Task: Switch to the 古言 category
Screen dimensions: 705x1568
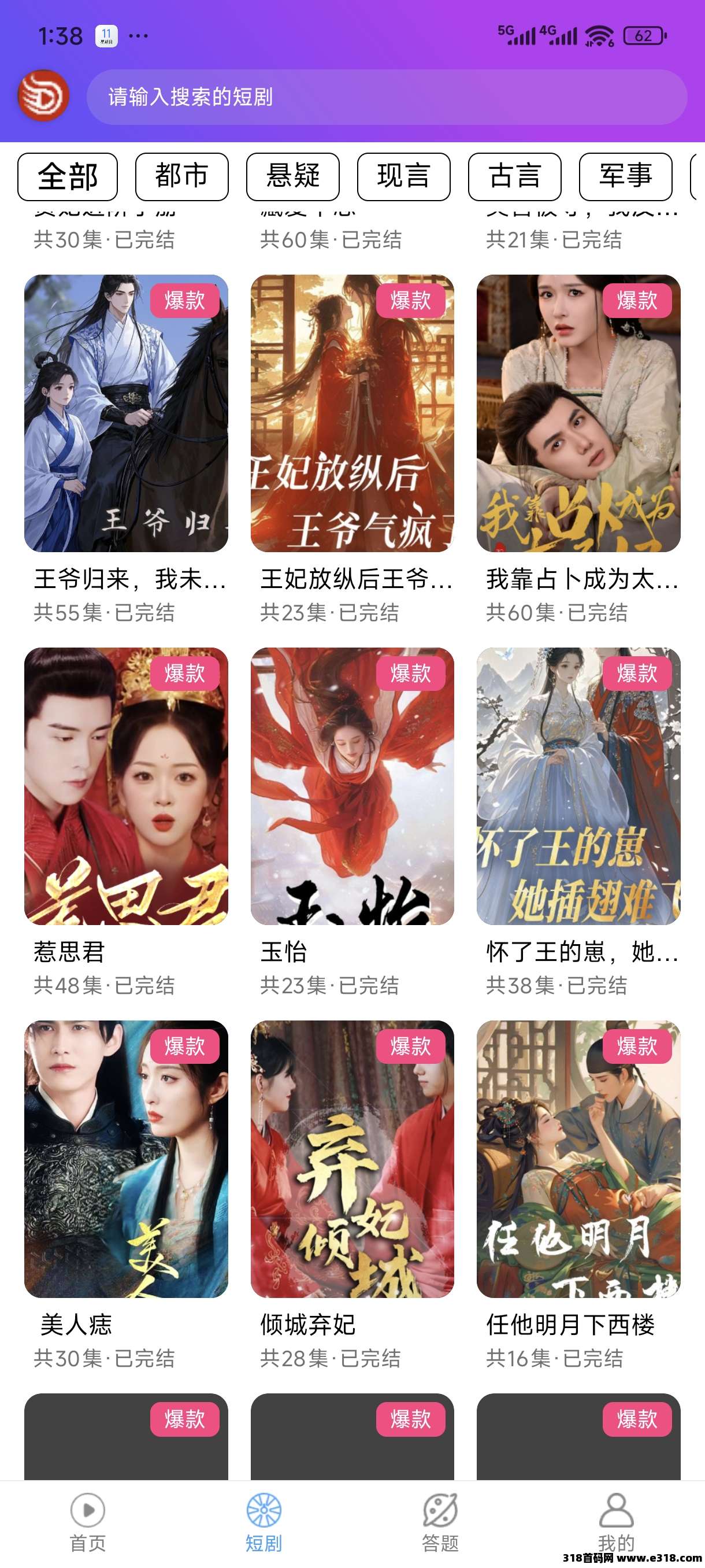Action: [515, 176]
